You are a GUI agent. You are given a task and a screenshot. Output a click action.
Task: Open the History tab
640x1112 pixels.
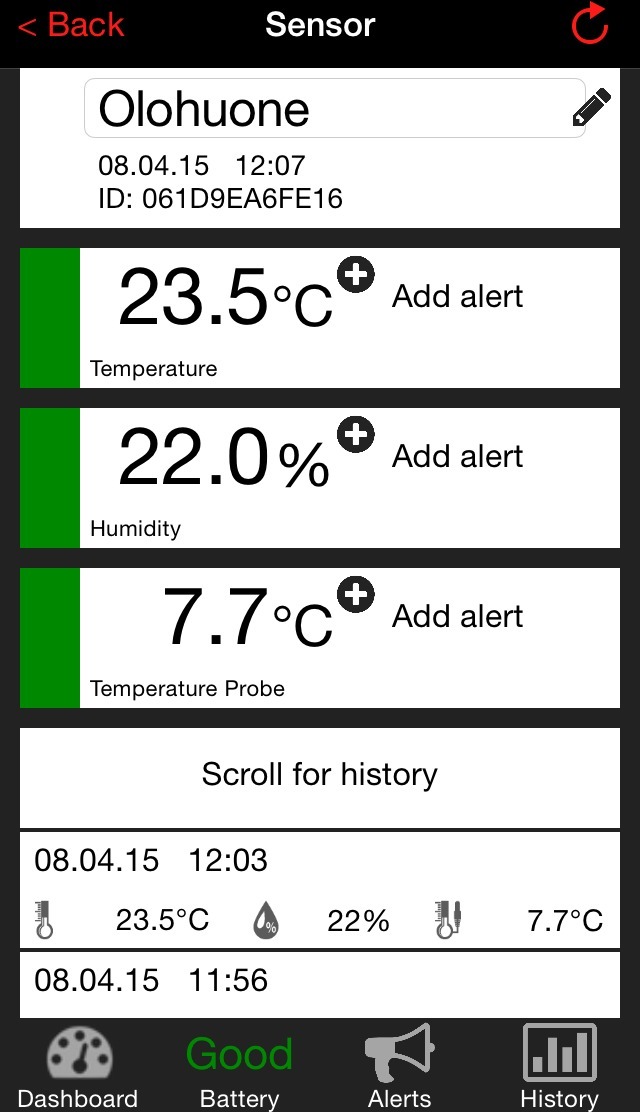pos(559,1067)
